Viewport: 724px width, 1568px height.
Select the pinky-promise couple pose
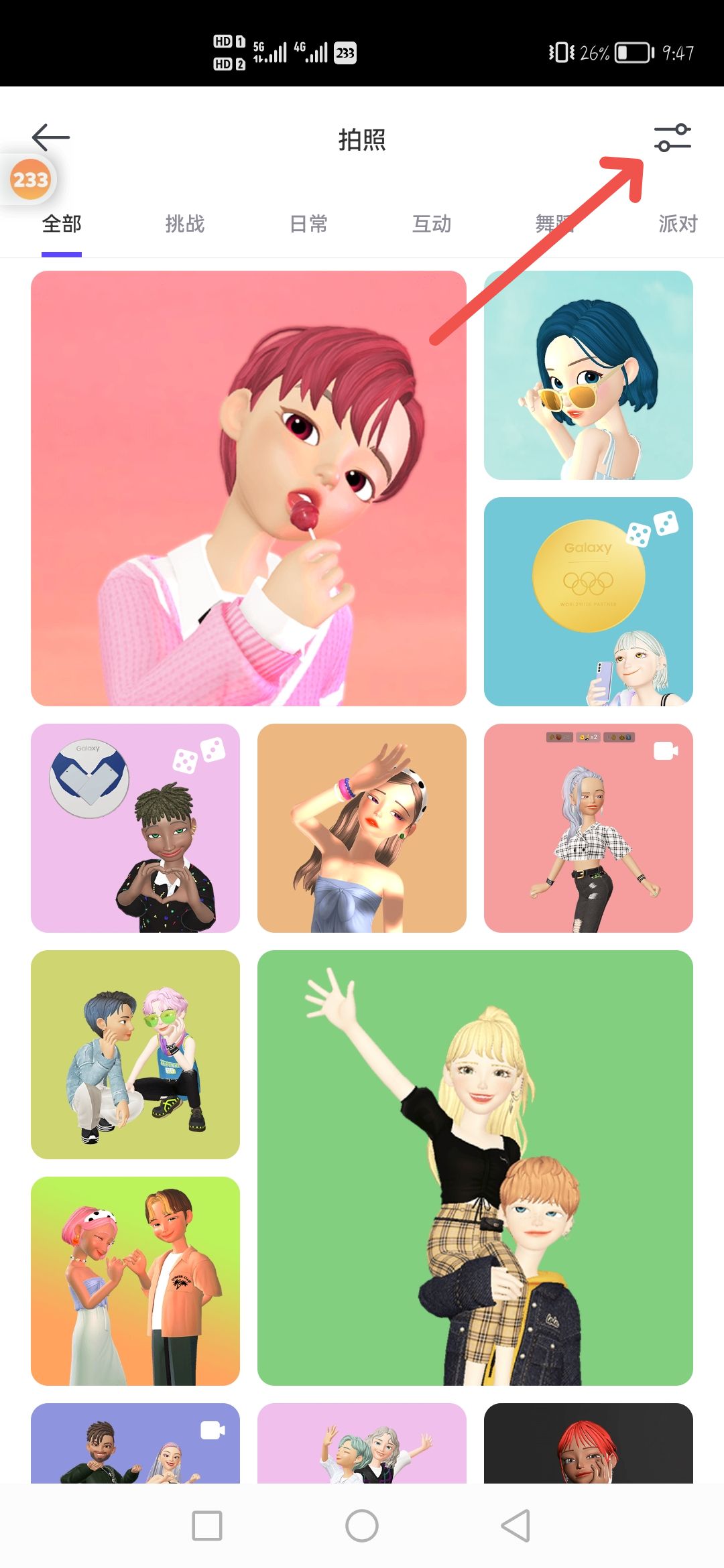coord(135,1281)
